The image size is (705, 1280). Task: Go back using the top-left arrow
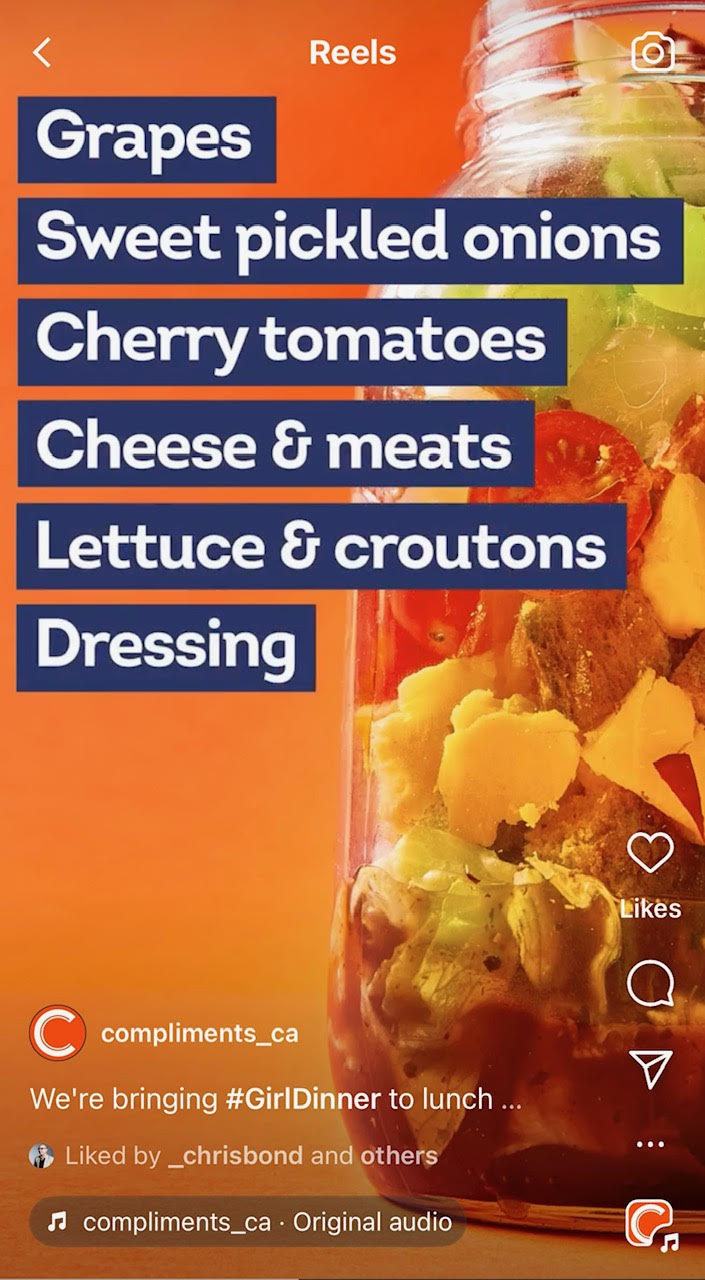pos(41,53)
